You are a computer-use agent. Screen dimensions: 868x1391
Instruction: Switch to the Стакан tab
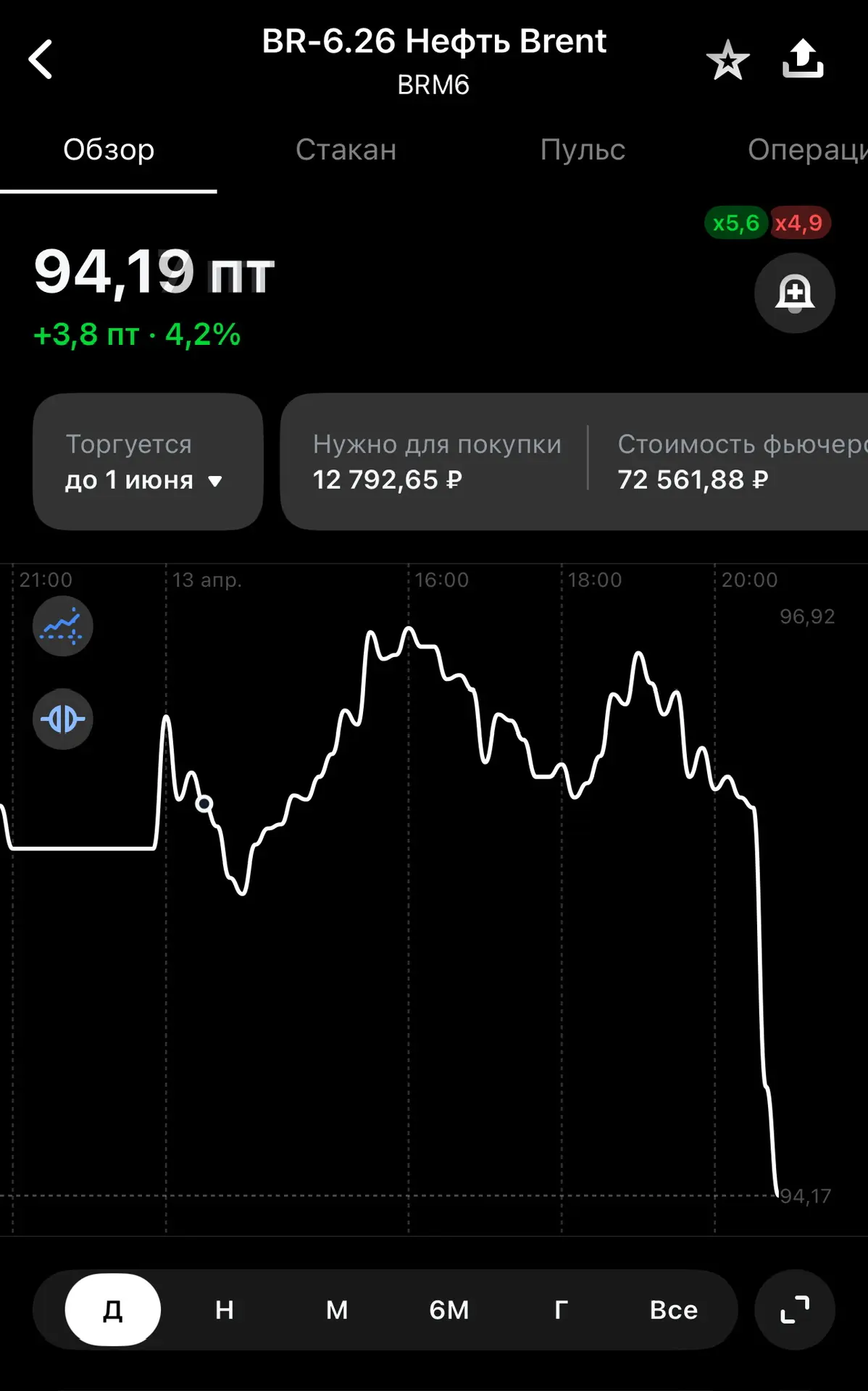point(346,150)
